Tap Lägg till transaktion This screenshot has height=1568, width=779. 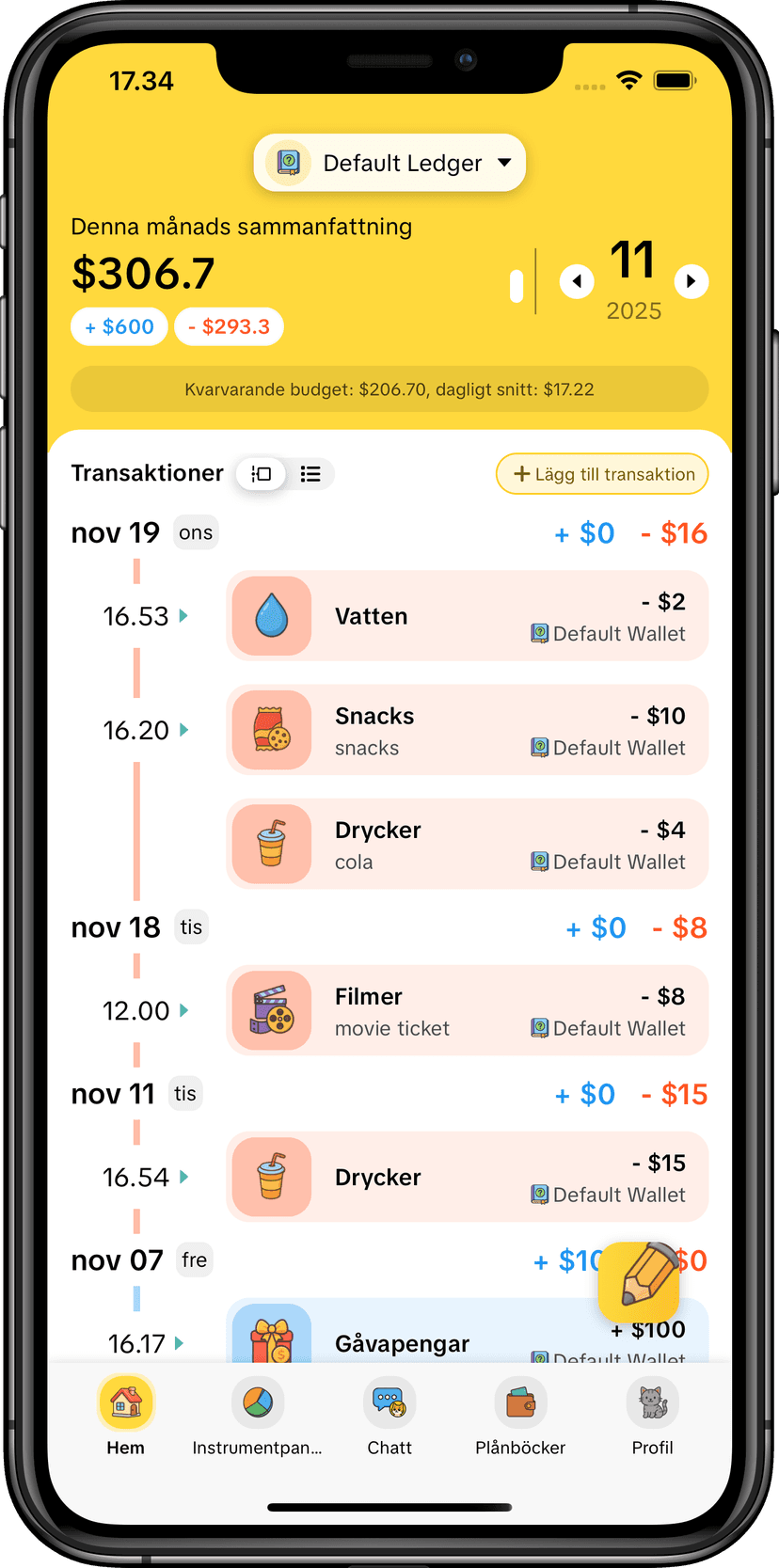[602, 474]
